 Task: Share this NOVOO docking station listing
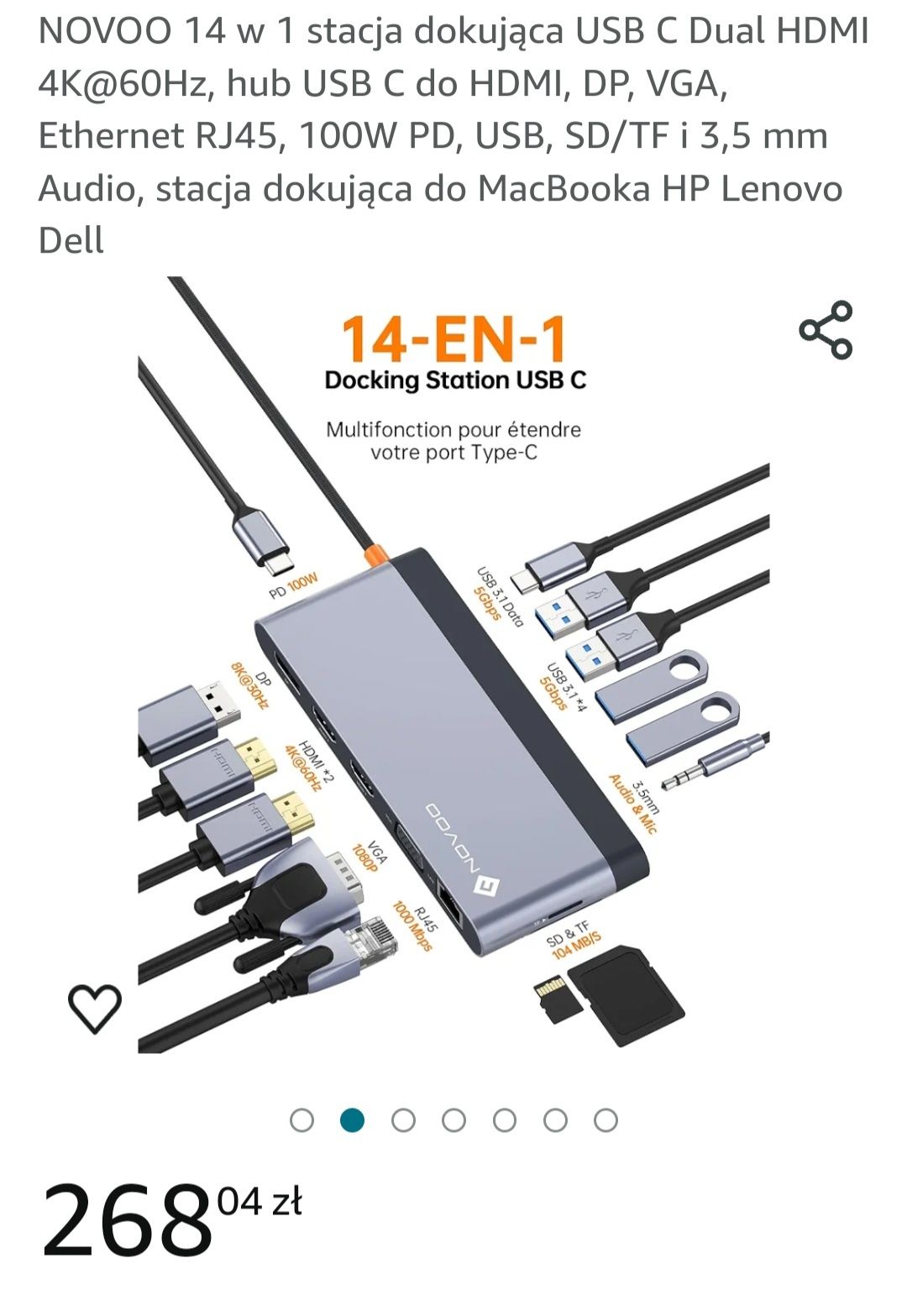pos(826,330)
